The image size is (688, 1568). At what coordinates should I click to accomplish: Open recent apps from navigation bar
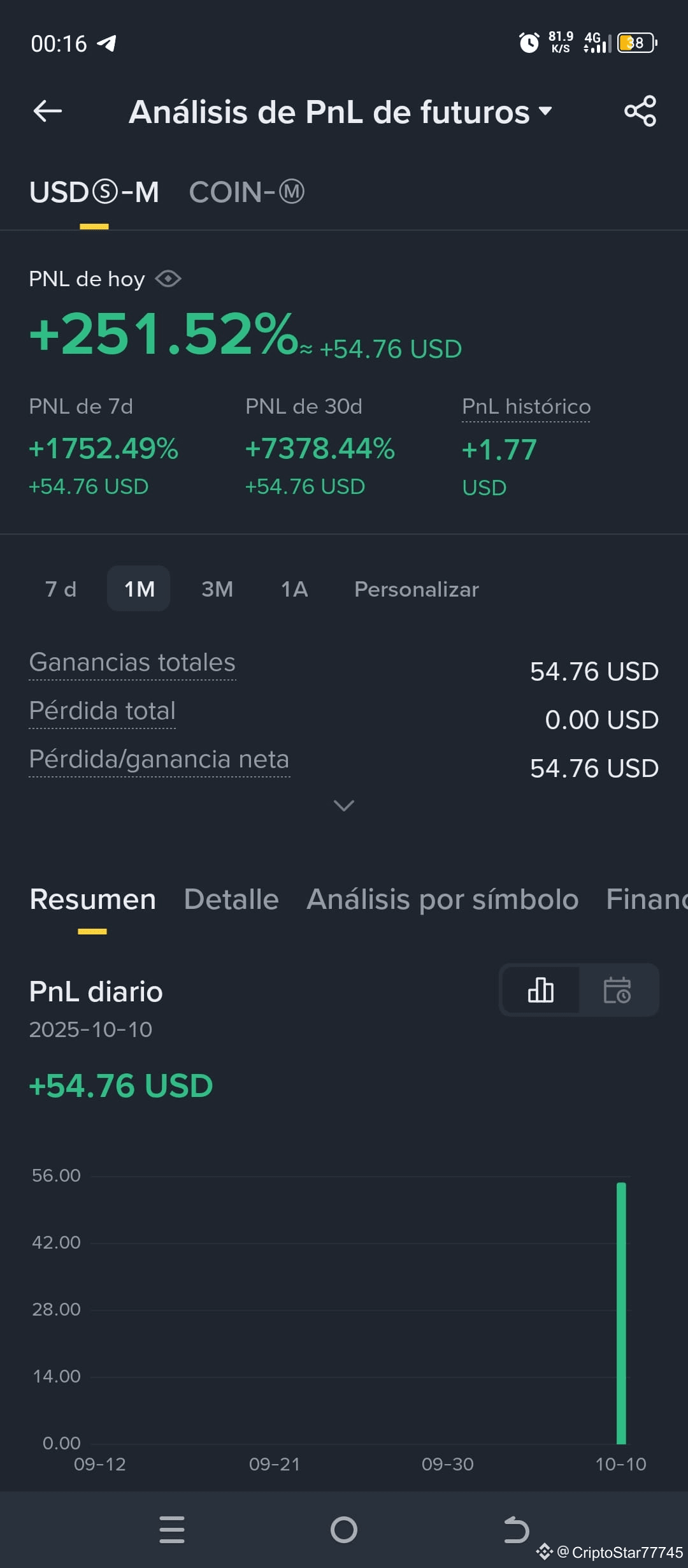coord(172,1530)
